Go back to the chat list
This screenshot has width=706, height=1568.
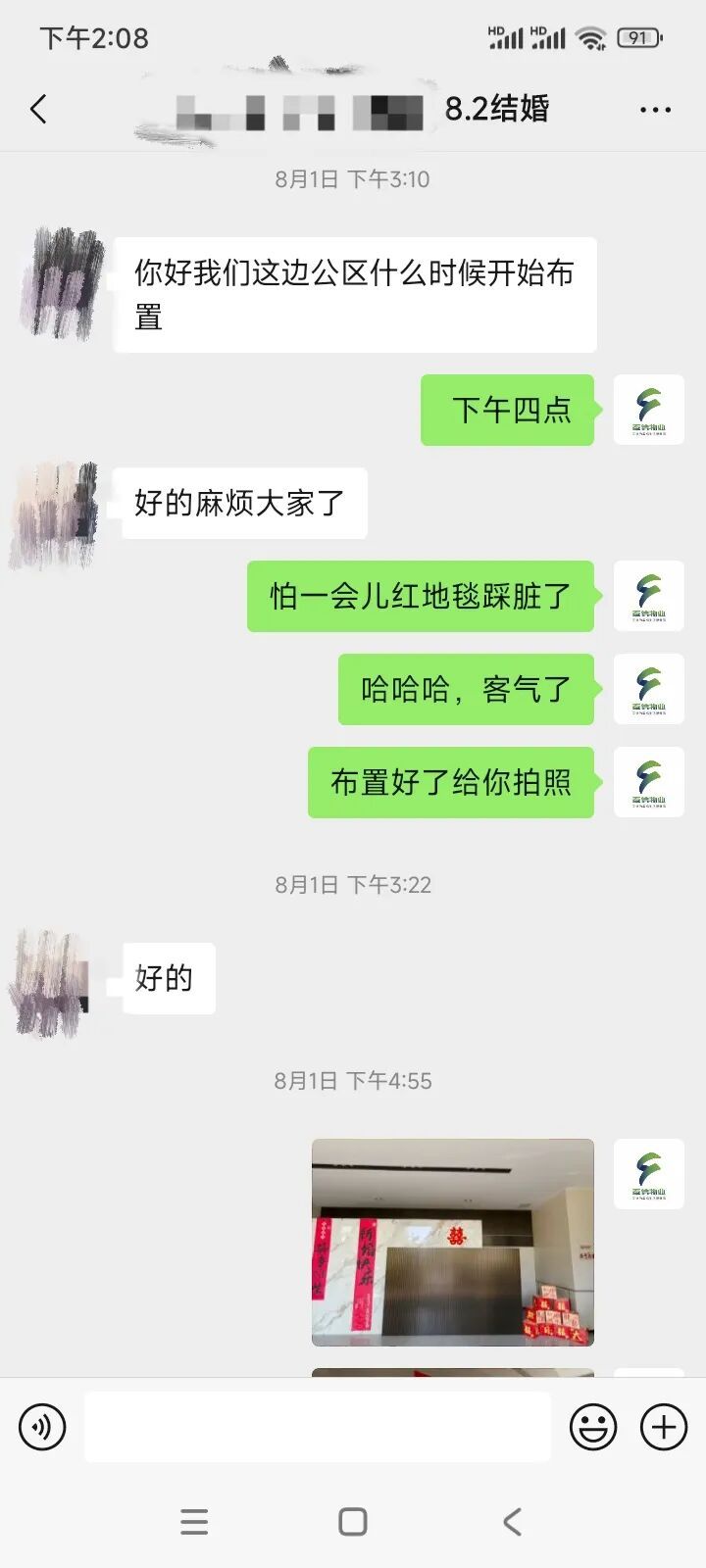pyautogui.click(x=39, y=109)
